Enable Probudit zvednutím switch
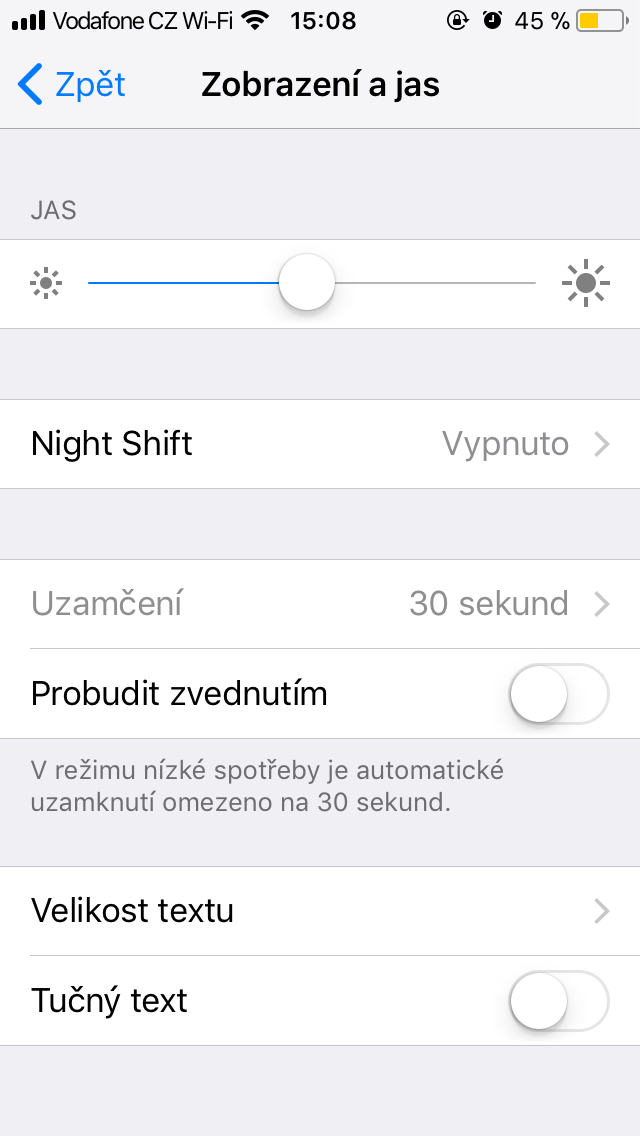Image resolution: width=640 pixels, height=1136 pixels. click(558, 693)
